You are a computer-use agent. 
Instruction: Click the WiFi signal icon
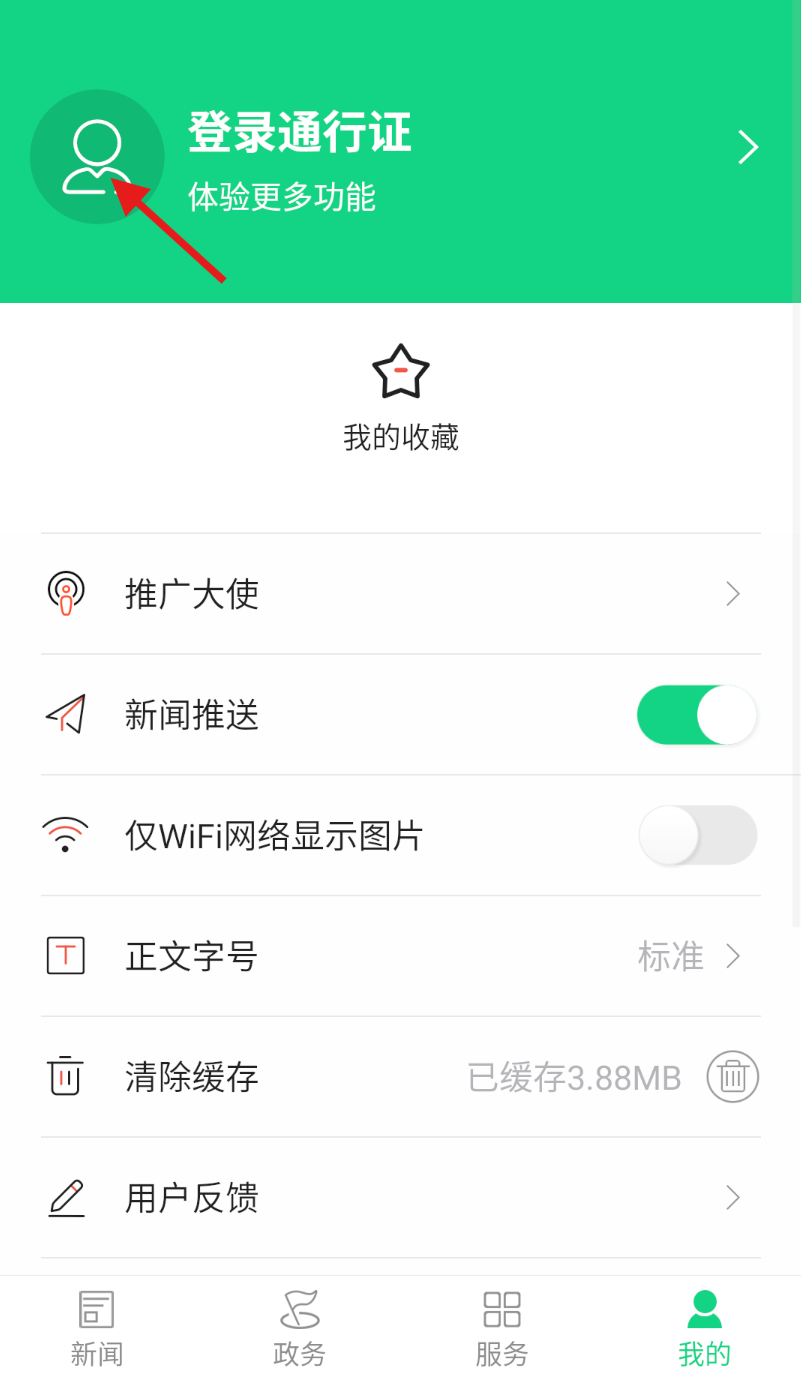click(x=65, y=835)
